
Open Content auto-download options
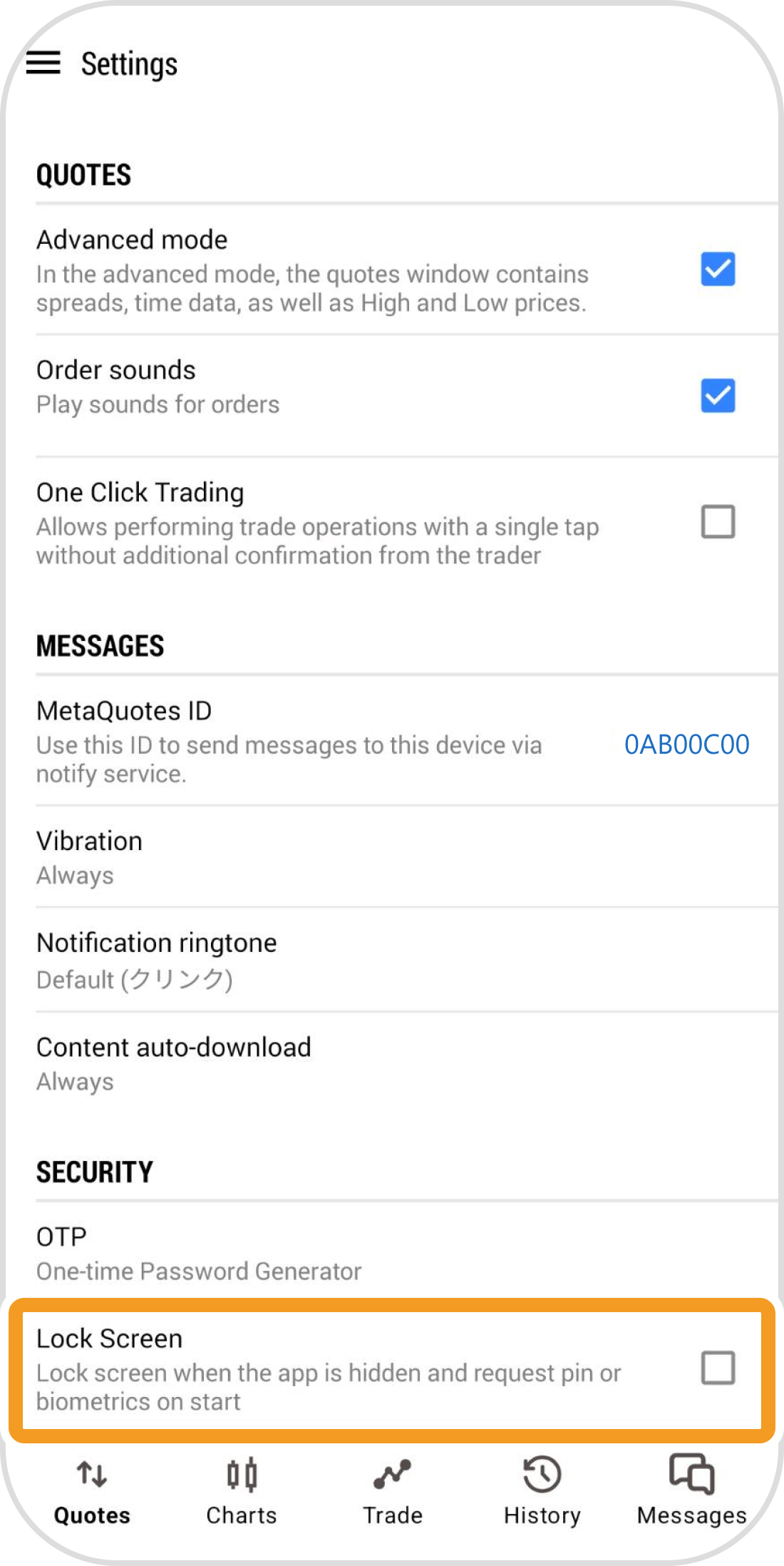[x=392, y=1063]
